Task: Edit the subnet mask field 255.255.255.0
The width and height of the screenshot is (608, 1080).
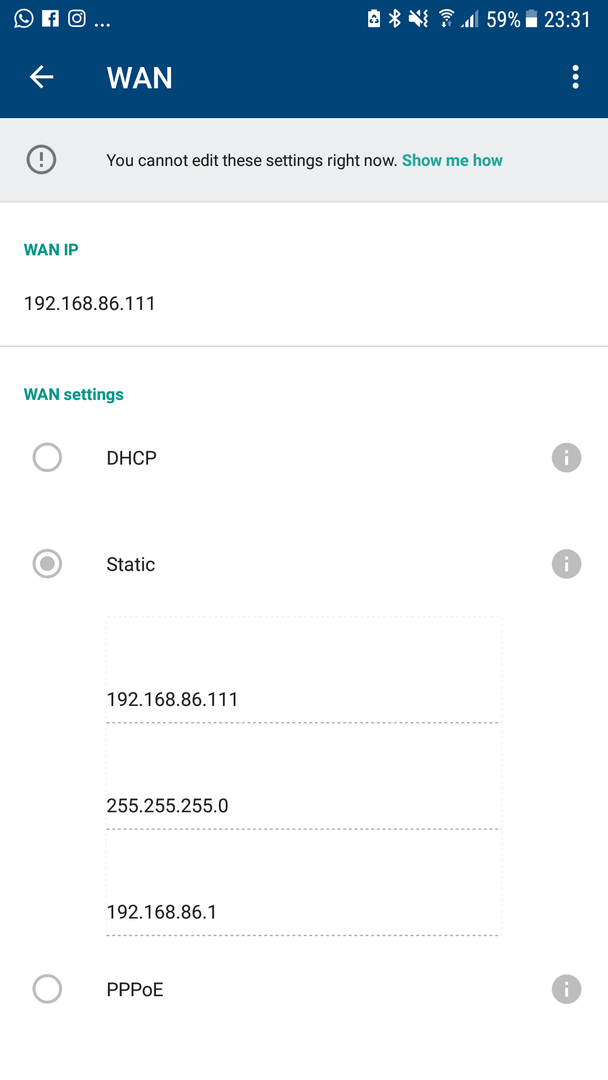Action: (x=302, y=805)
